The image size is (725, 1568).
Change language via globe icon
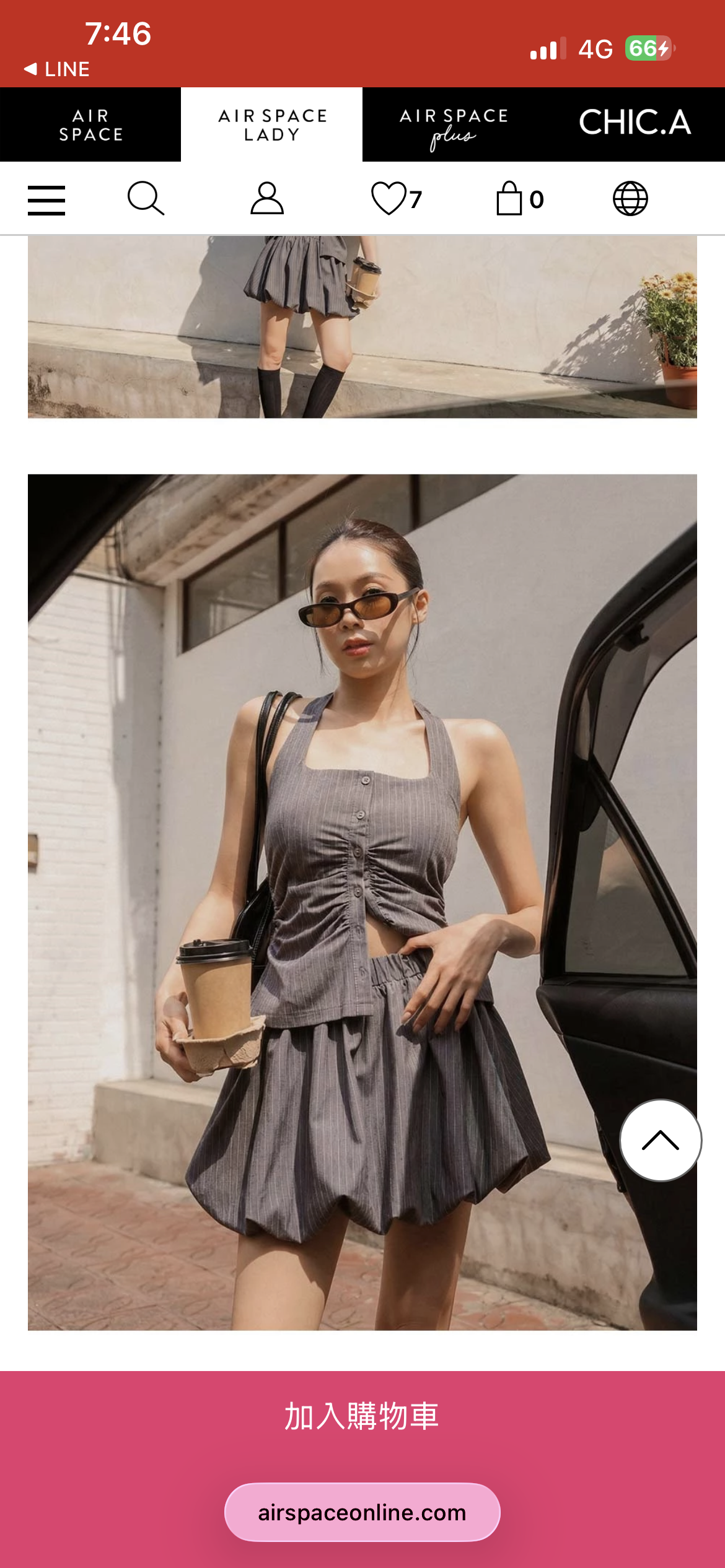click(630, 199)
